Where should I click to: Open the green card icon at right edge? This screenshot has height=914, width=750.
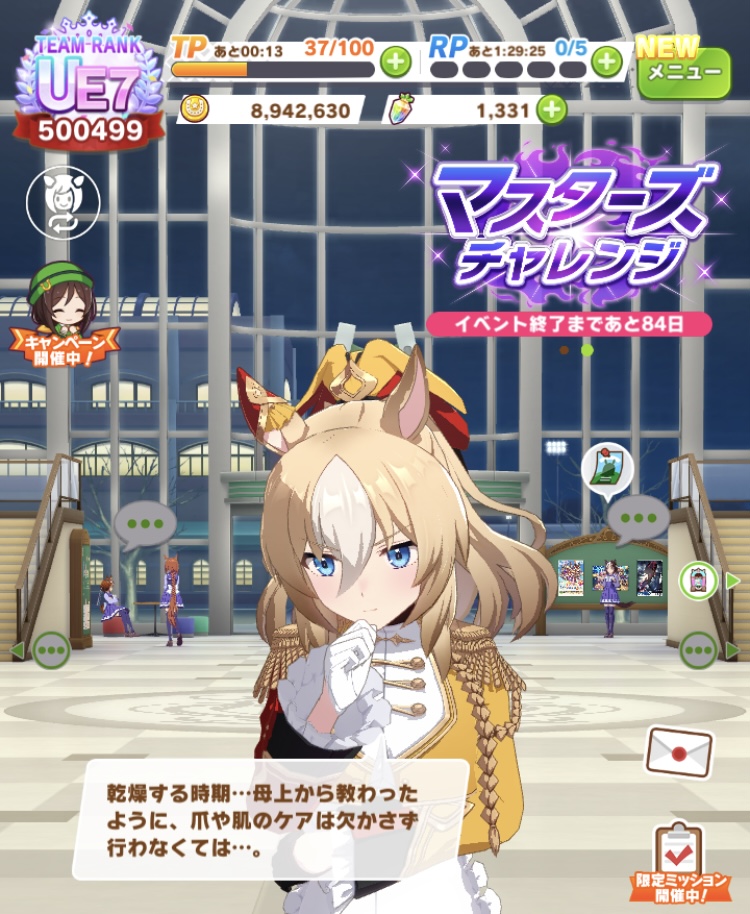(x=697, y=579)
